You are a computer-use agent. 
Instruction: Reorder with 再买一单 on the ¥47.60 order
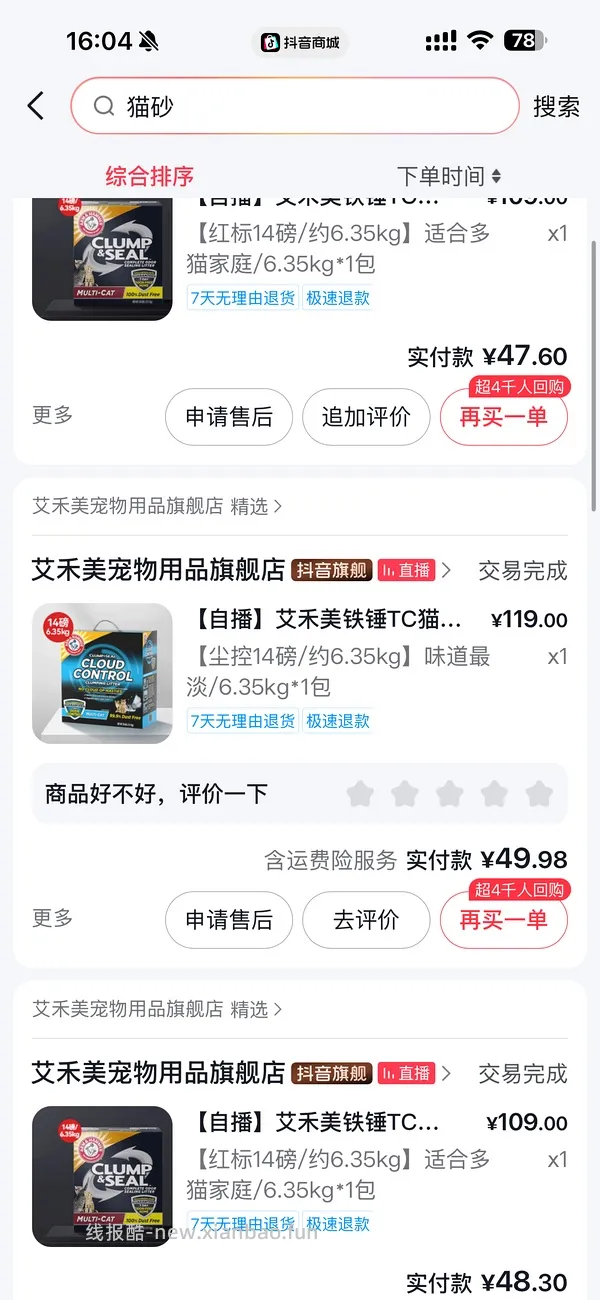[x=504, y=417]
